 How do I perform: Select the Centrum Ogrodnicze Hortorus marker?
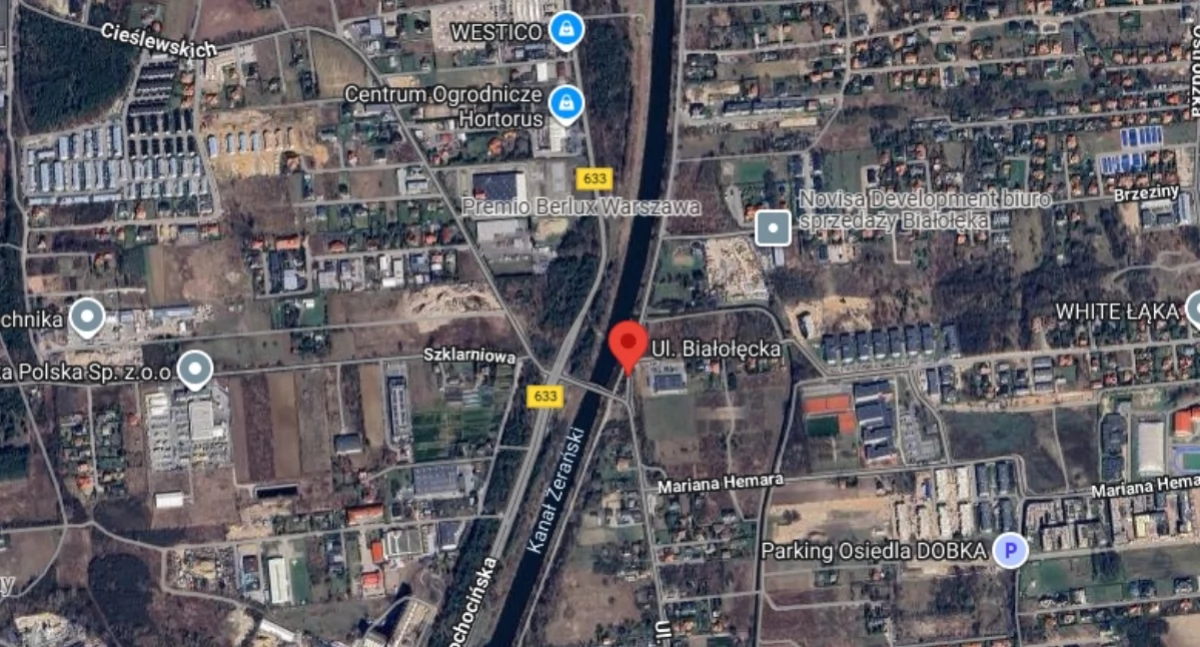click(x=567, y=101)
